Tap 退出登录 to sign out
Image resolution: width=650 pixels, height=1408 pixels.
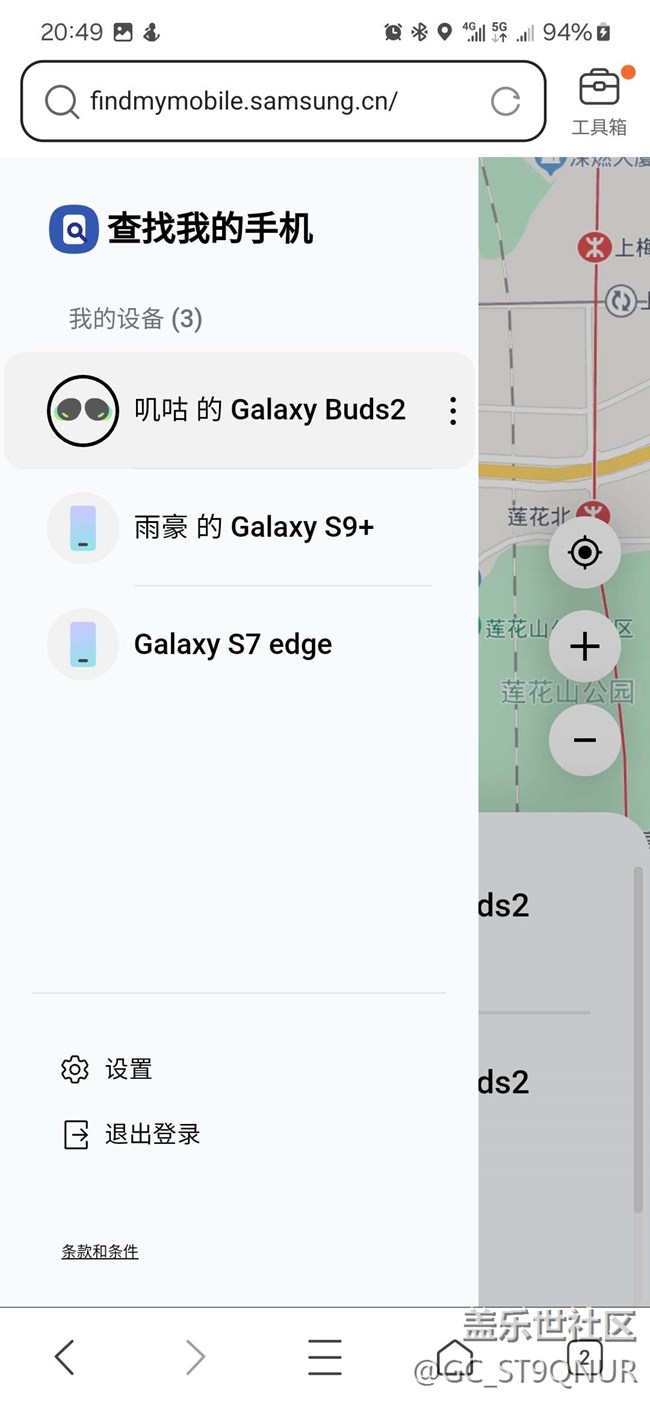click(x=131, y=1134)
